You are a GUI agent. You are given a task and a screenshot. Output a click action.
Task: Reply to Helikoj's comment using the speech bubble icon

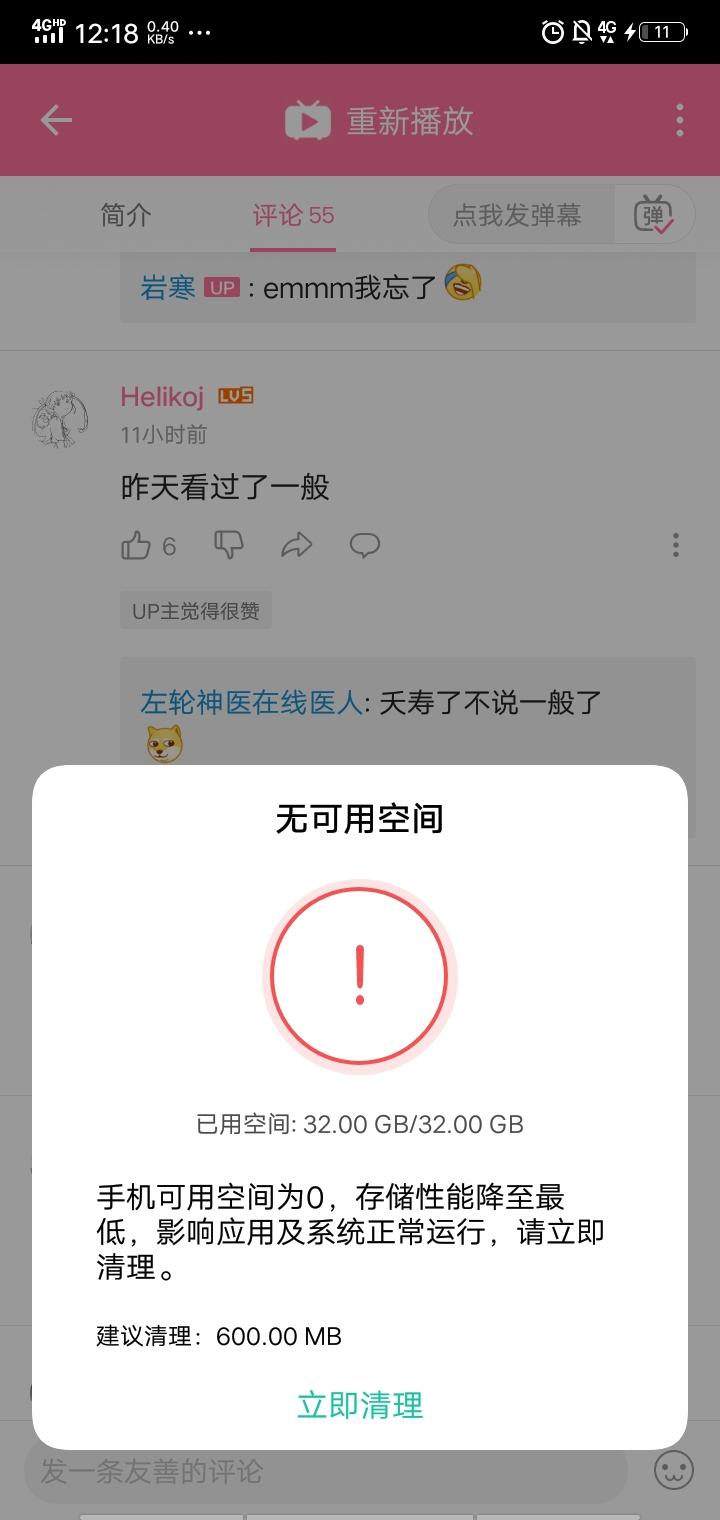click(x=365, y=544)
